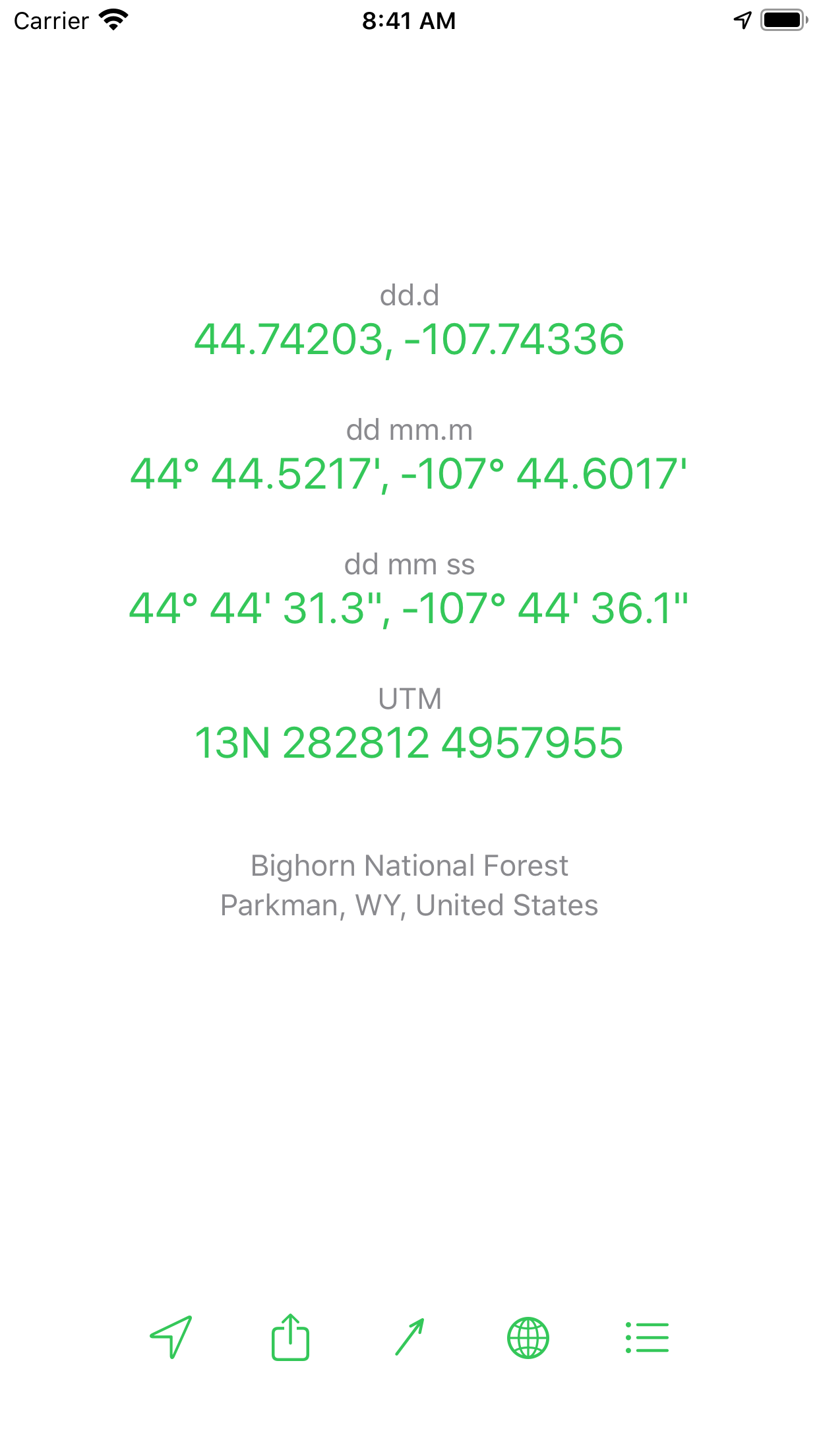Screen dimensions: 819x1456
Task: Tap the Wi-Fi icon in the status bar
Action: point(113,20)
